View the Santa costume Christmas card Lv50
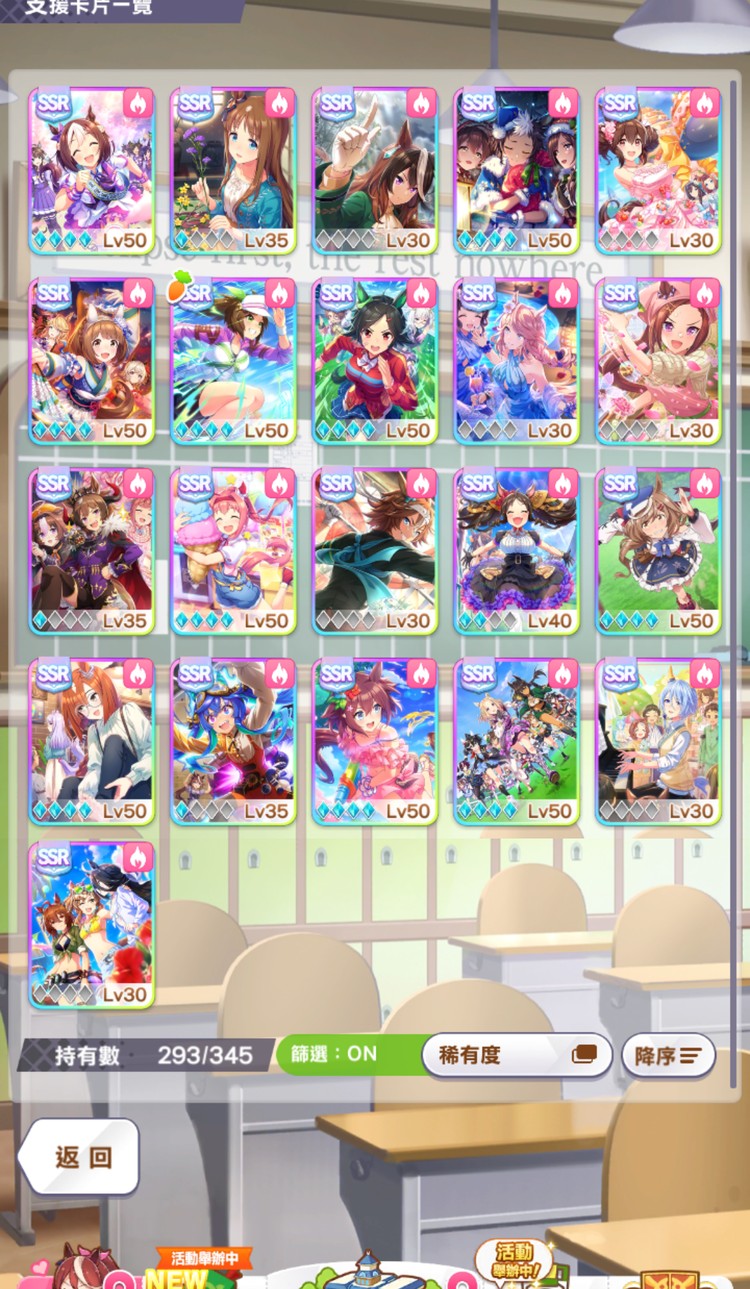The width and height of the screenshot is (750, 1289). pyautogui.click(x=517, y=171)
